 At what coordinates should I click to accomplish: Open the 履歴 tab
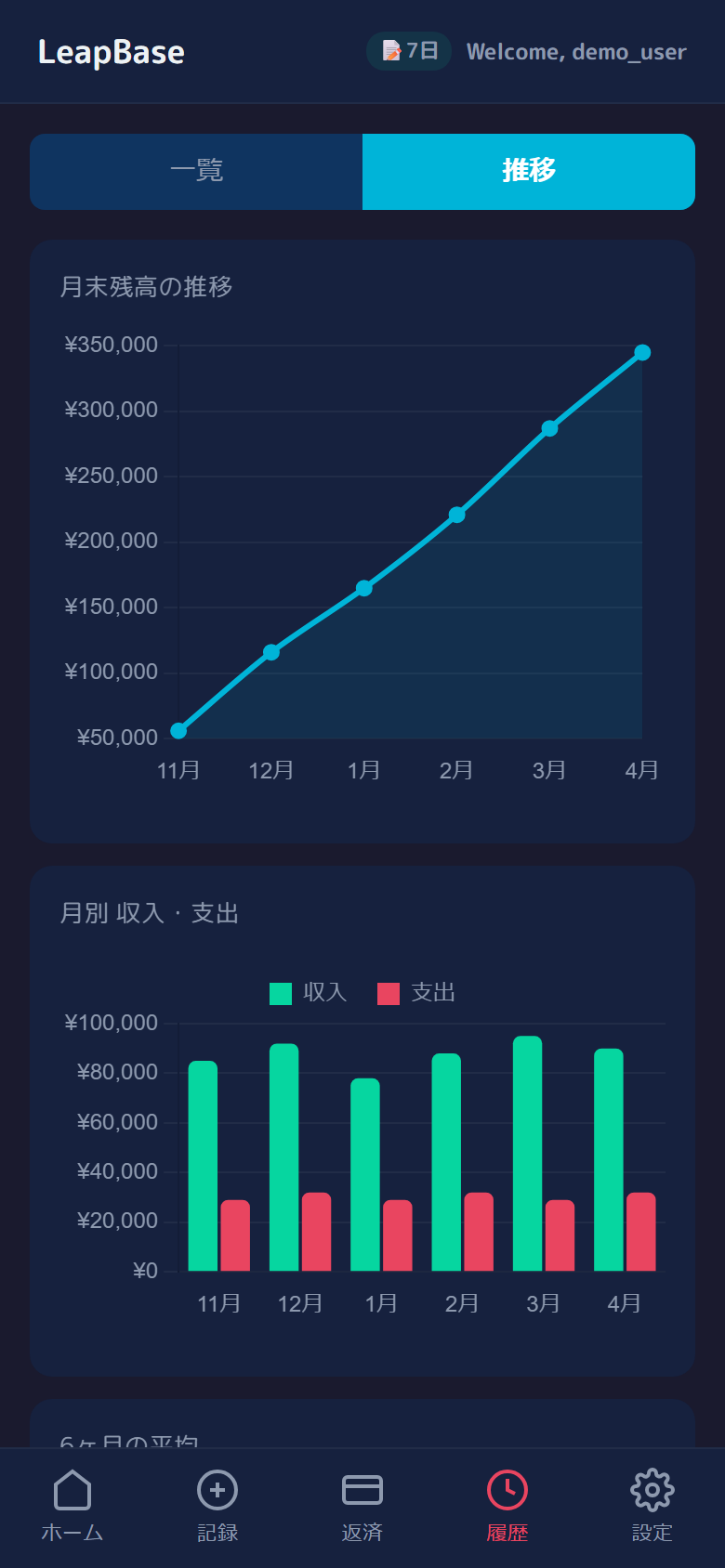coord(507,1506)
